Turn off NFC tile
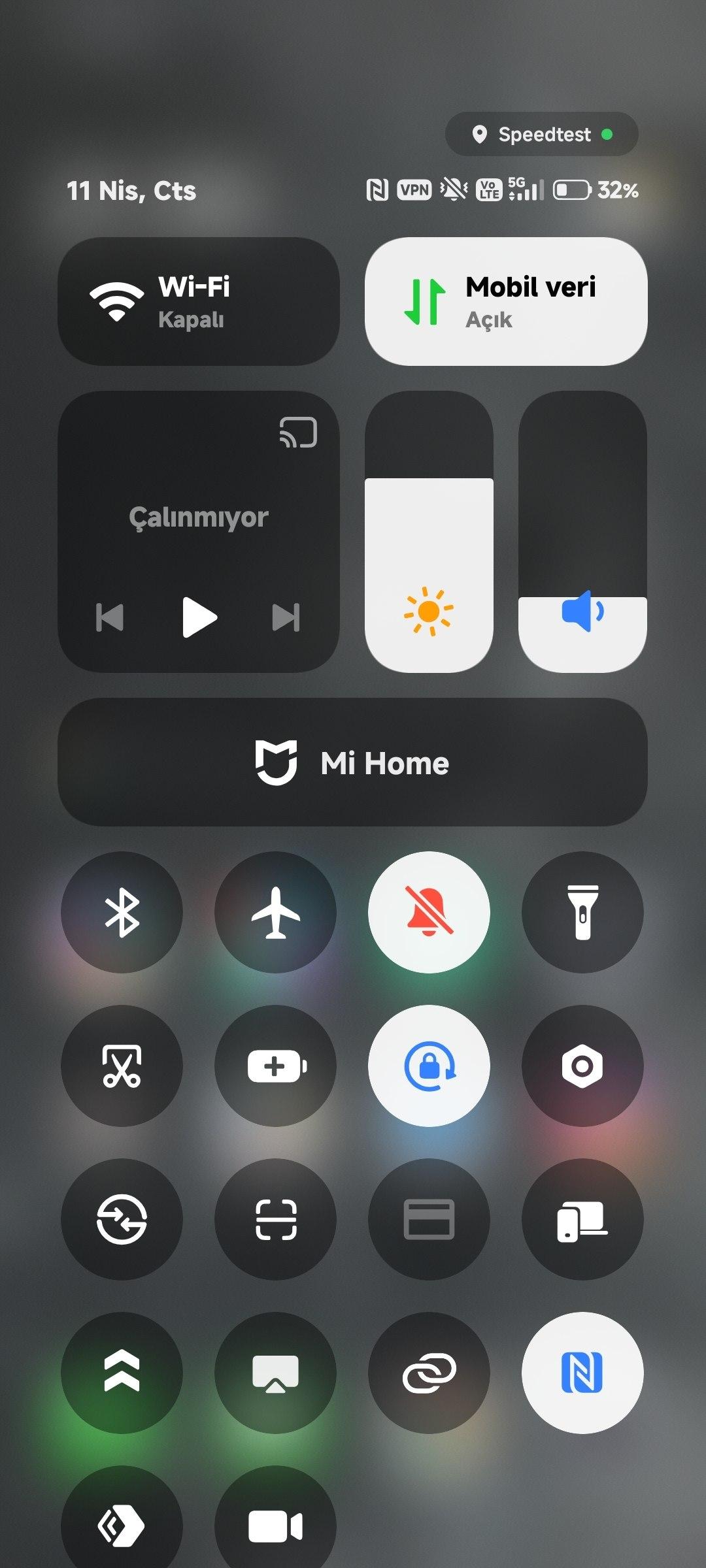Image resolution: width=706 pixels, height=1568 pixels. pos(582,1373)
